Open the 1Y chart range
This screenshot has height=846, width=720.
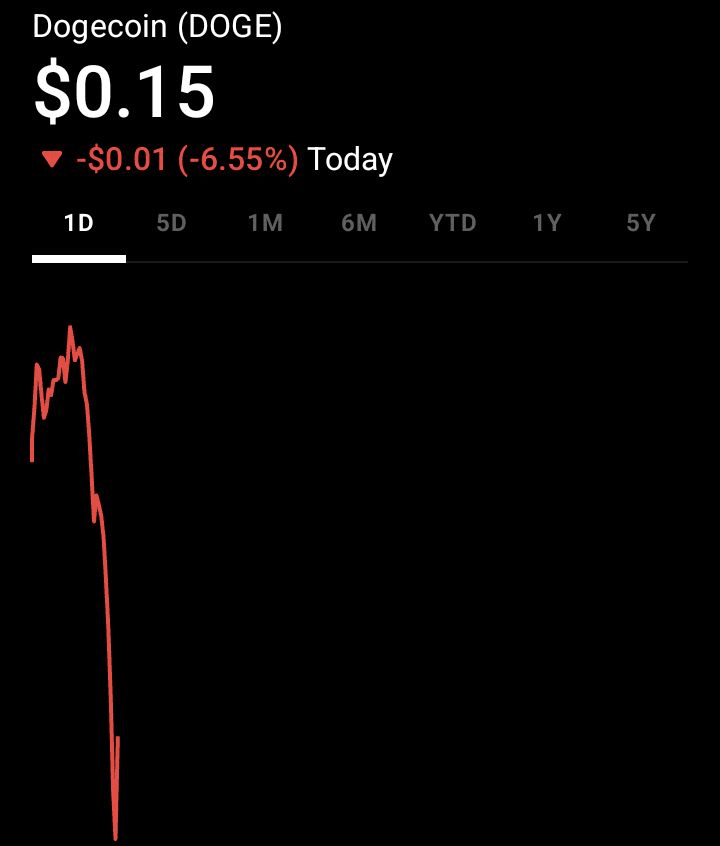tap(547, 223)
